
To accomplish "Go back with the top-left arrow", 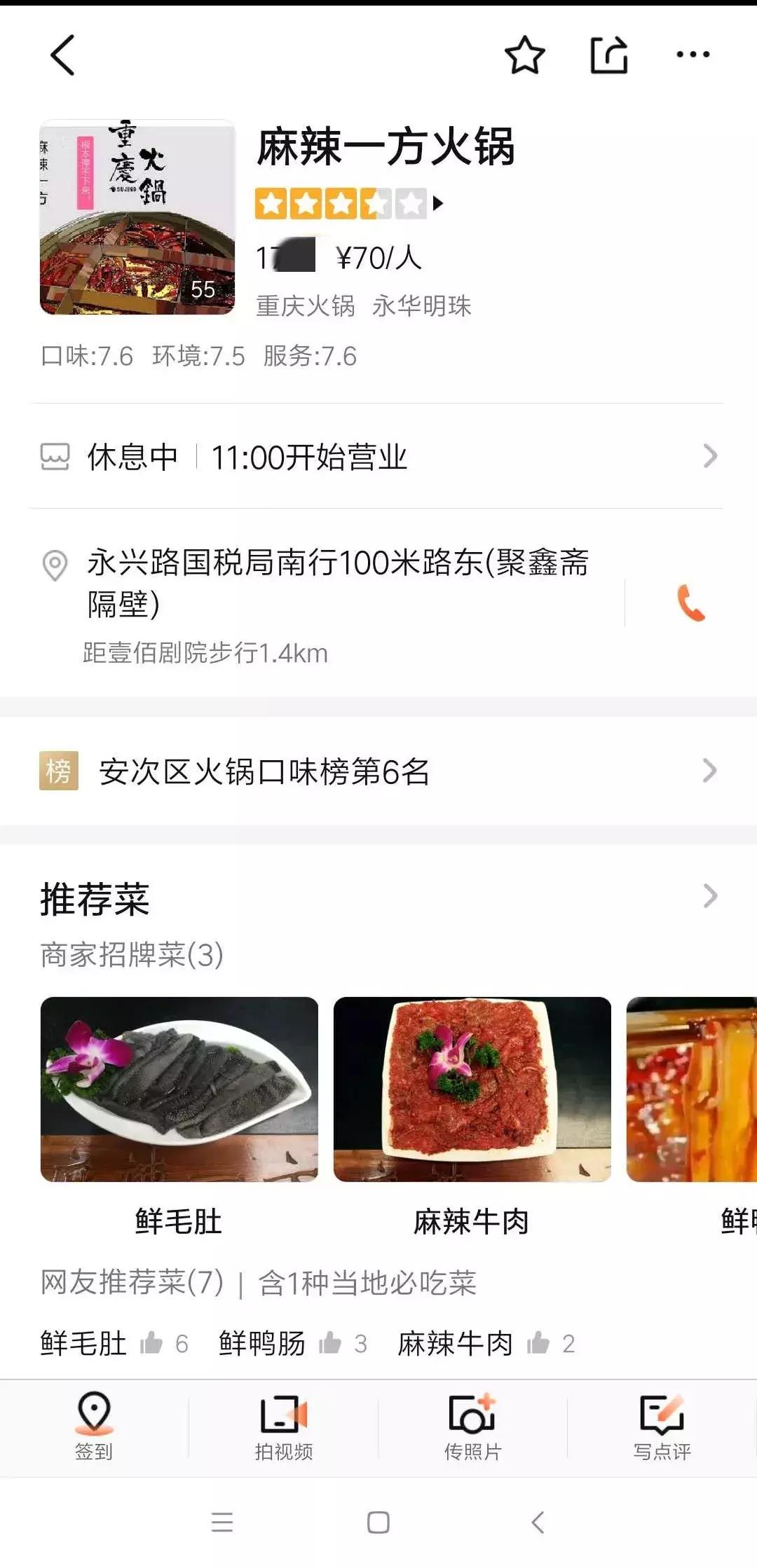I will coord(62,55).
